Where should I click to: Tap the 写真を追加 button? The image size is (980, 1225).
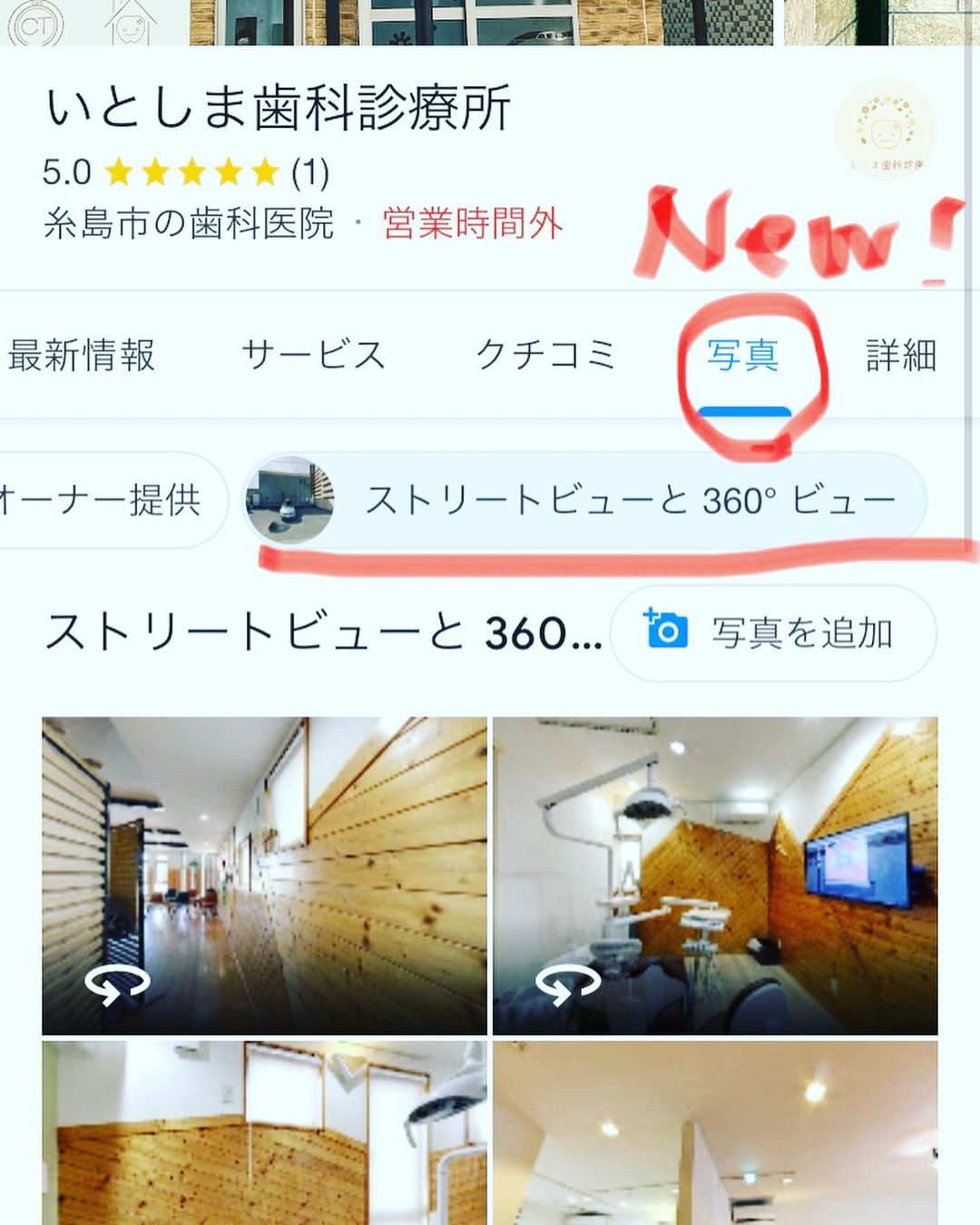[x=773, y=632]
